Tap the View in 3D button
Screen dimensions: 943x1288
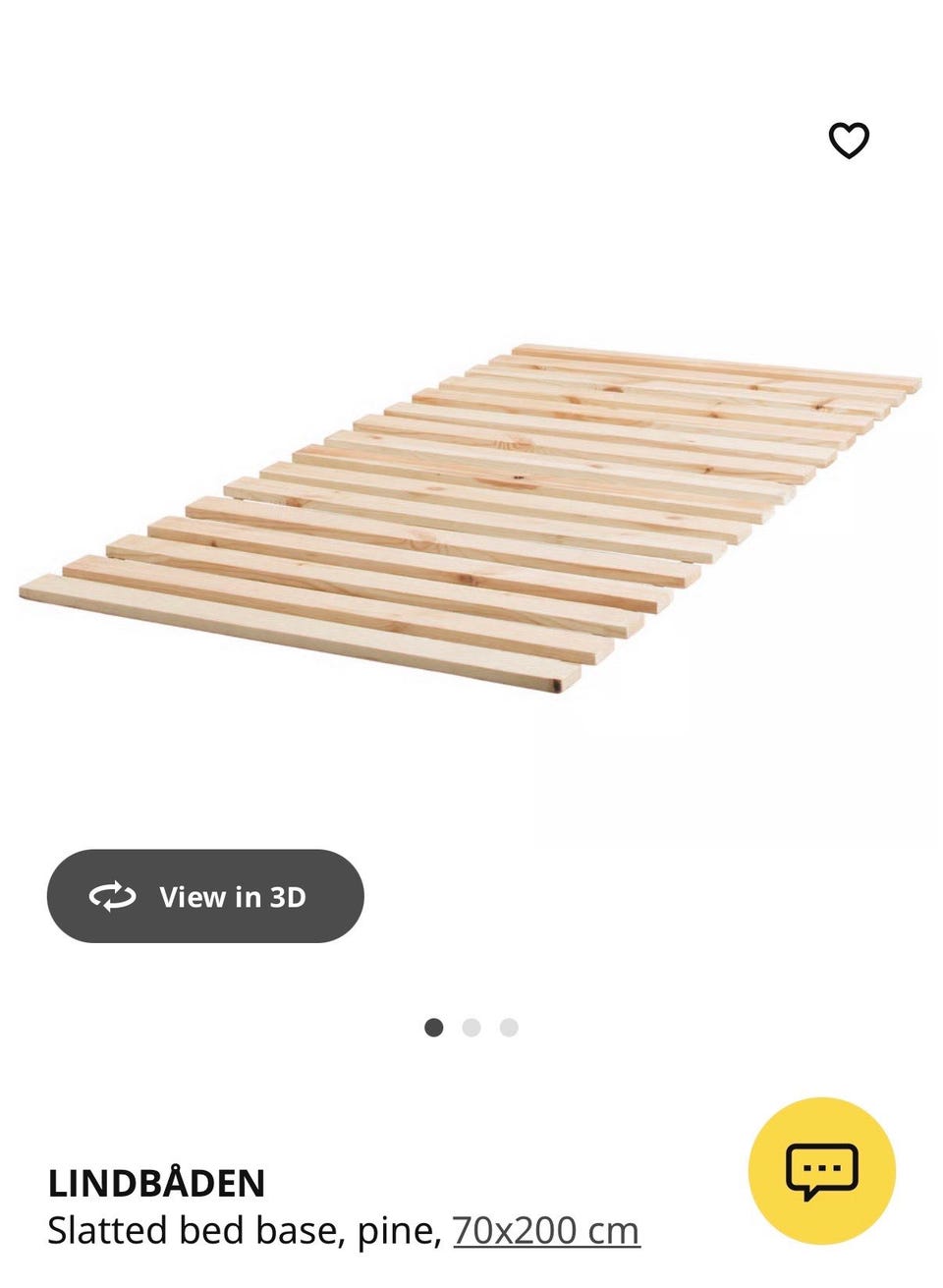[x=205, y=896]
